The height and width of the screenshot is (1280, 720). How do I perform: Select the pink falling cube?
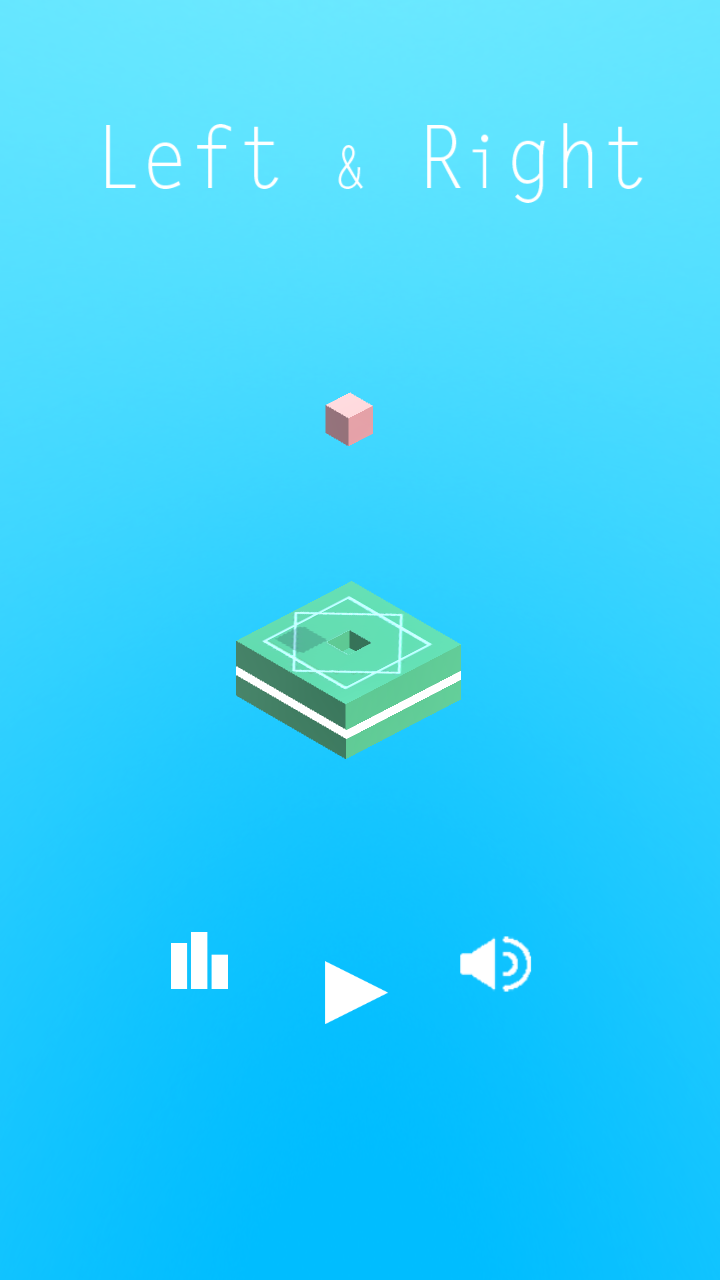(348, 418)
